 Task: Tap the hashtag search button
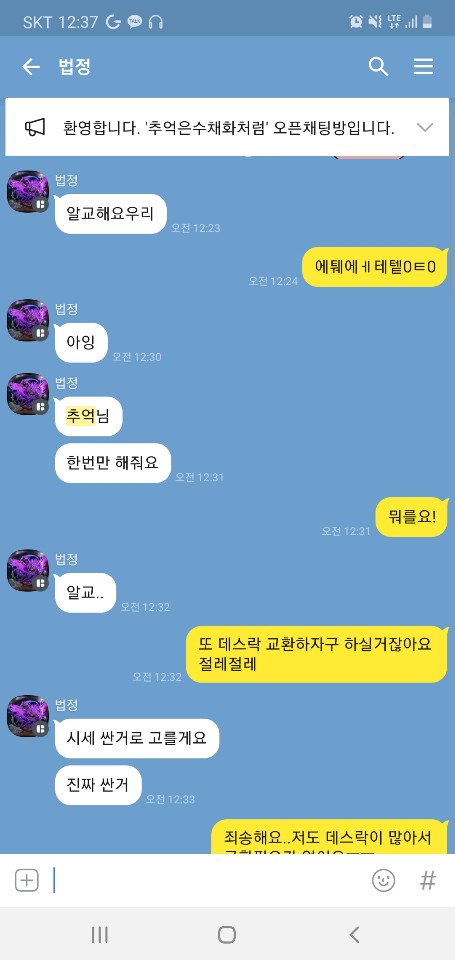click(x=428, y=880)
